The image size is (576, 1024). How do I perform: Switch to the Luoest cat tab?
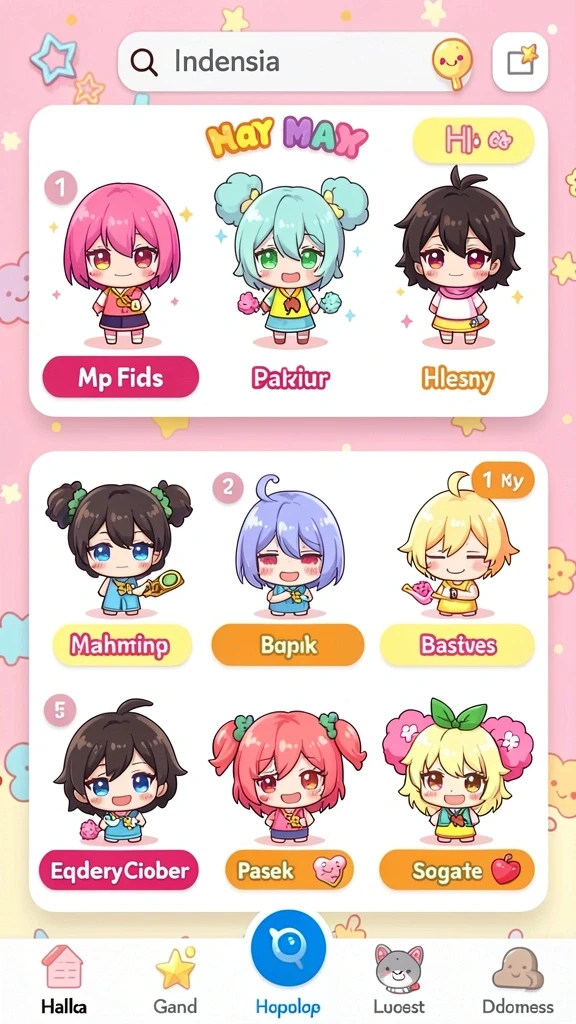point(399,980)
